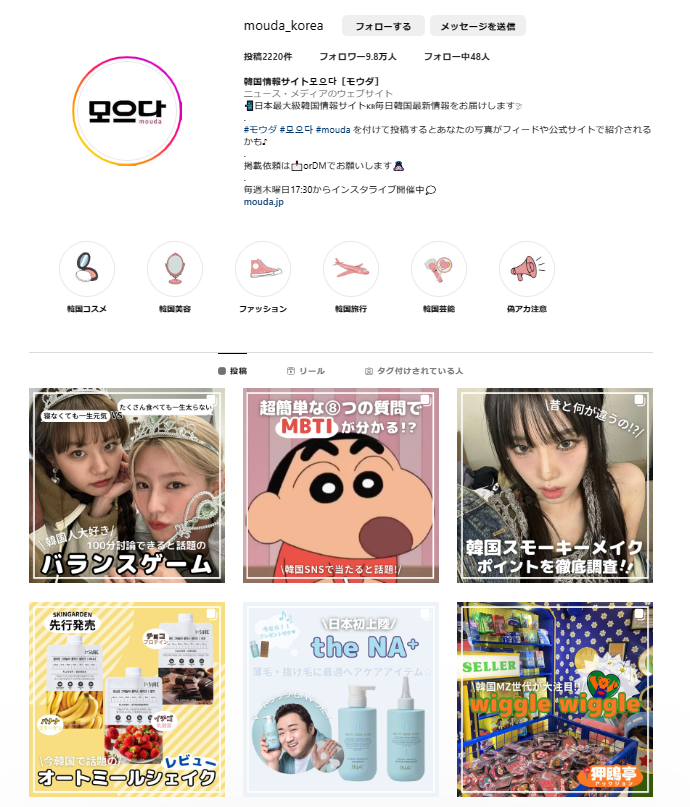
Task: Open the wiggle wiggle post
Action: click(x=555, y=698)
